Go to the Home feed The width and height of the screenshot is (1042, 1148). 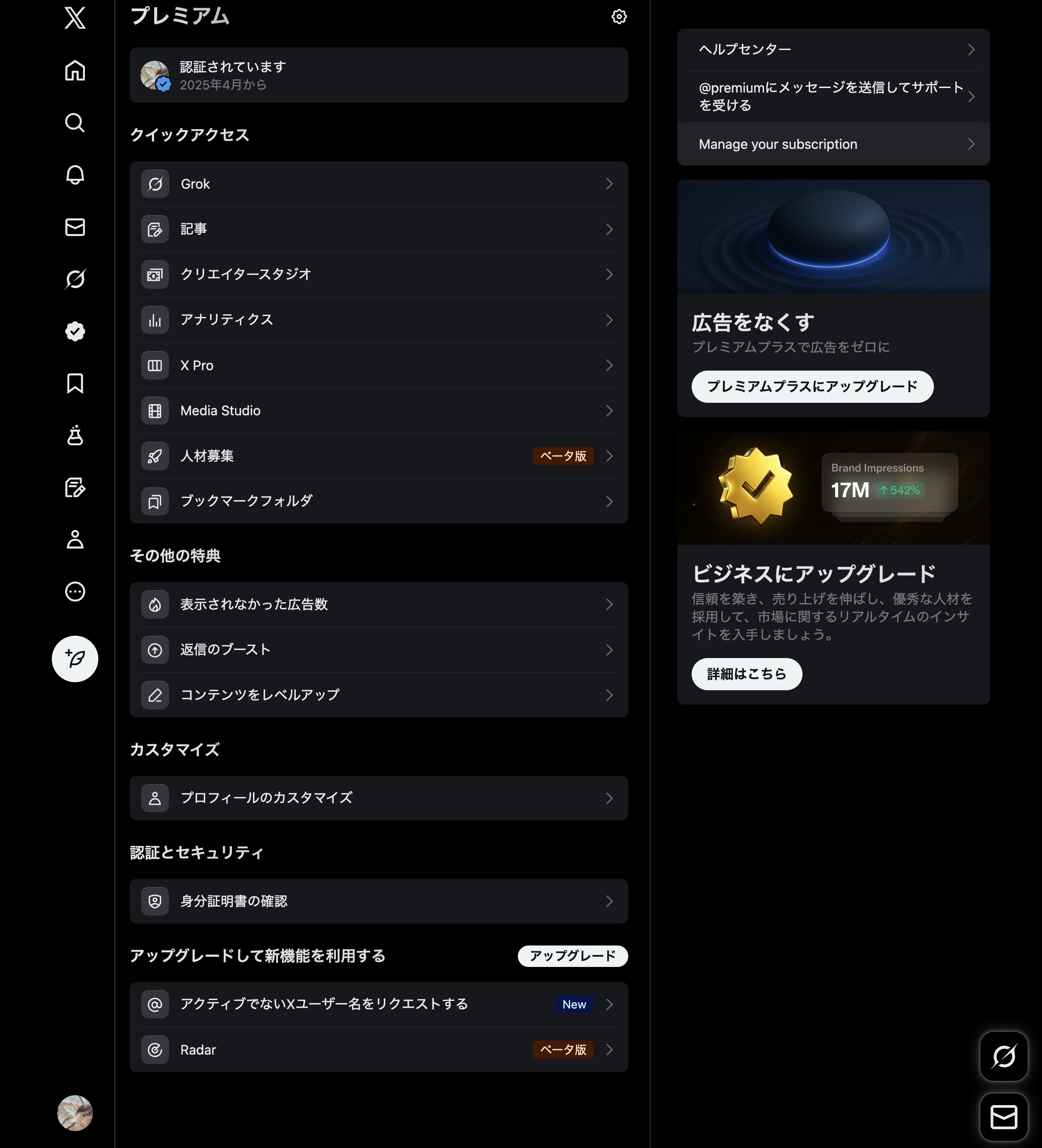pyautogui.click(x=75, y=71)
